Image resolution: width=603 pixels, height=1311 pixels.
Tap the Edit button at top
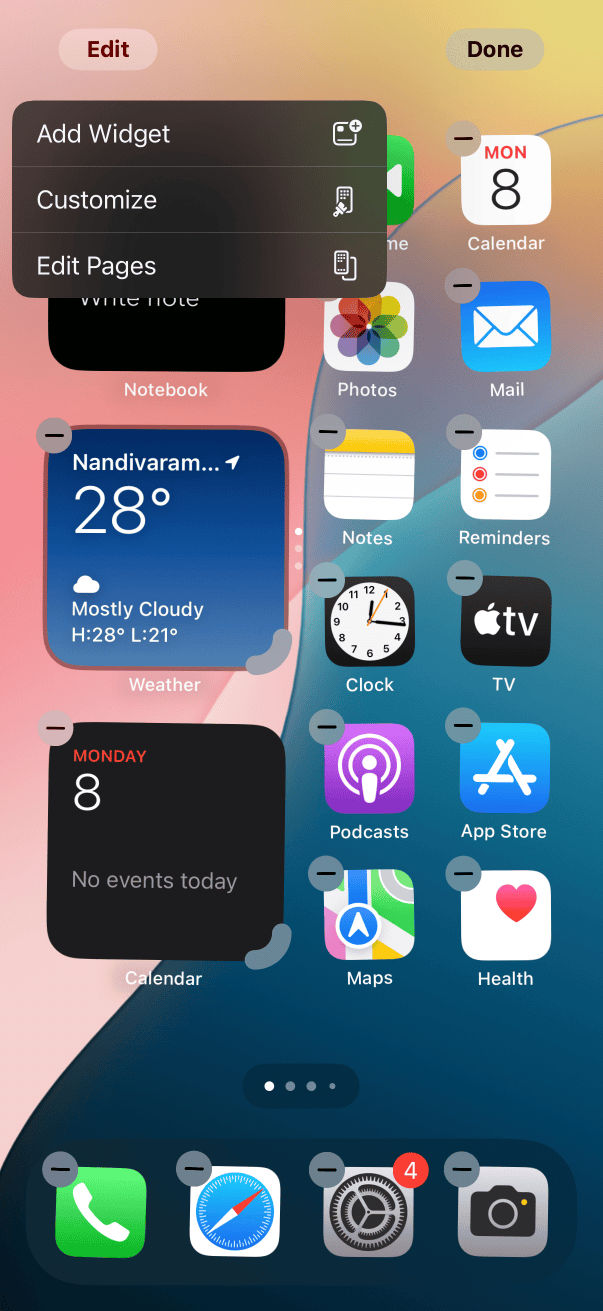[108, 50]
